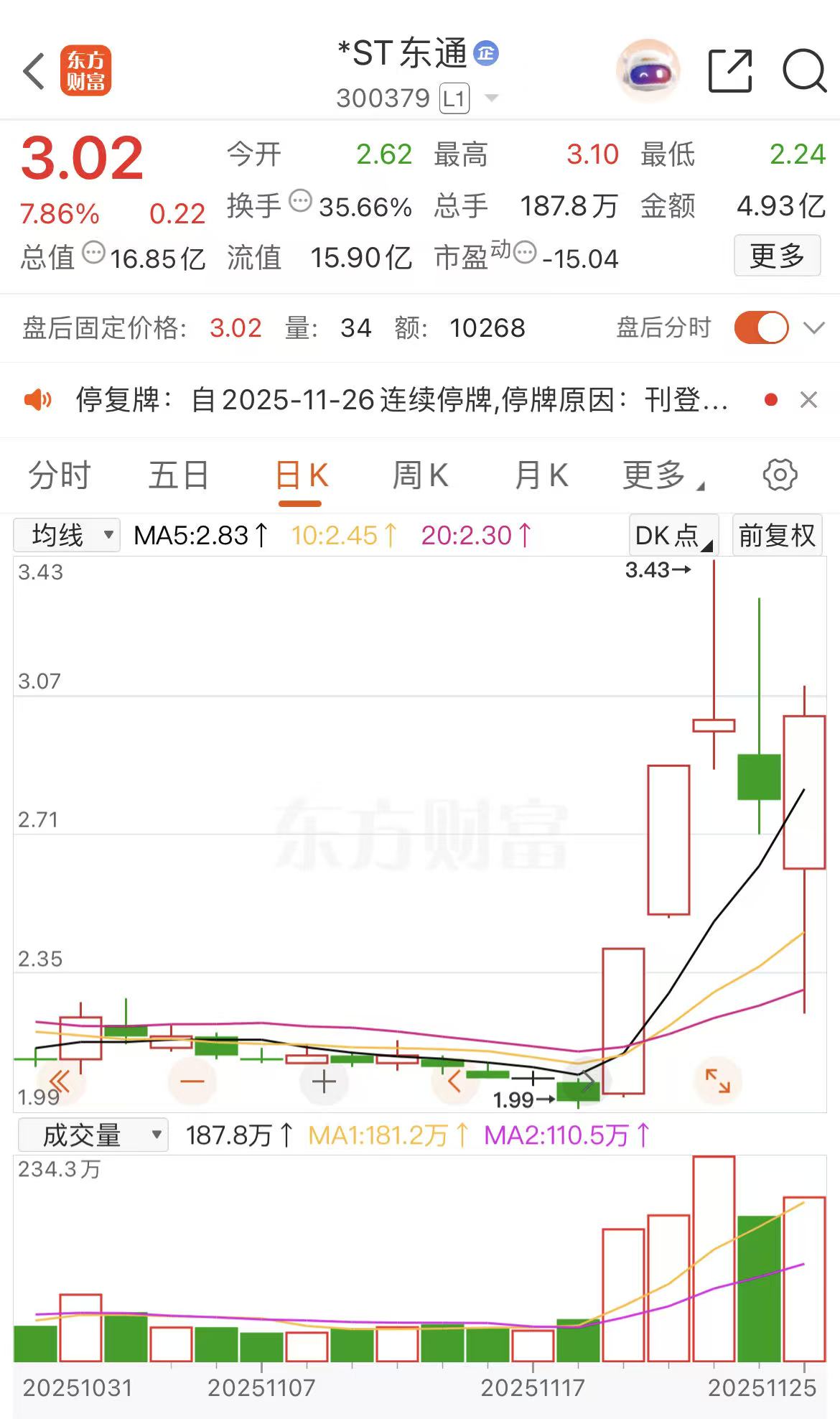Switch to the 周K tab
The height and width of the screenshot is (1419, 840).
[421, 475]
